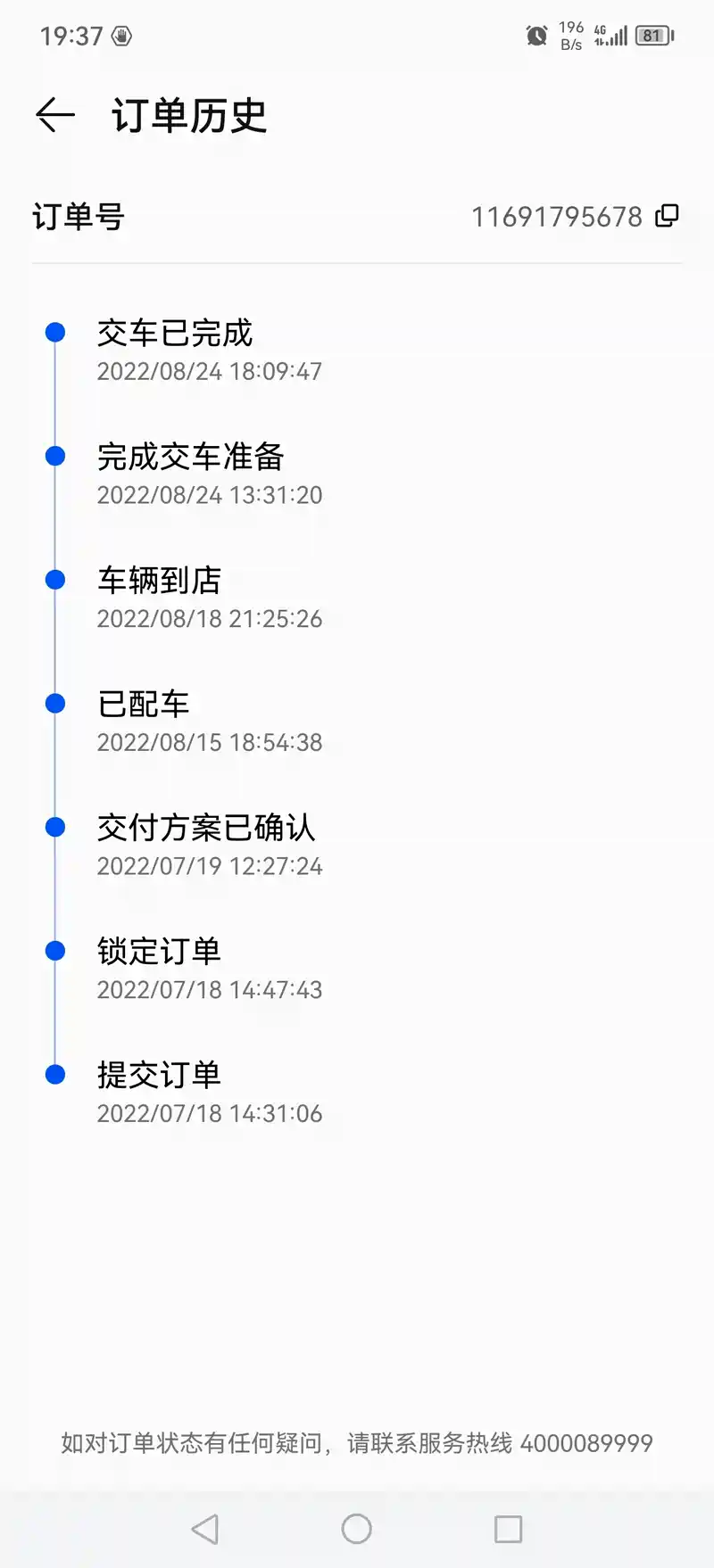This screenshot has height=1568, width=714.
Task: Tap the system back navigation button
Action: (x=205, y=1529)
